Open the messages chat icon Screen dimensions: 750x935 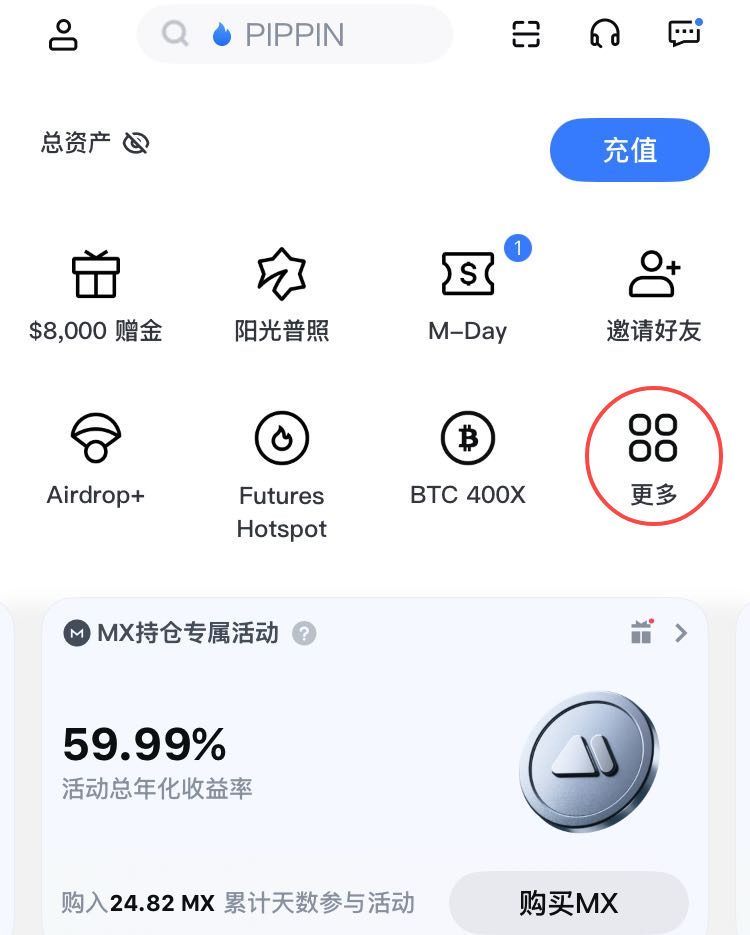pos(684,34)
